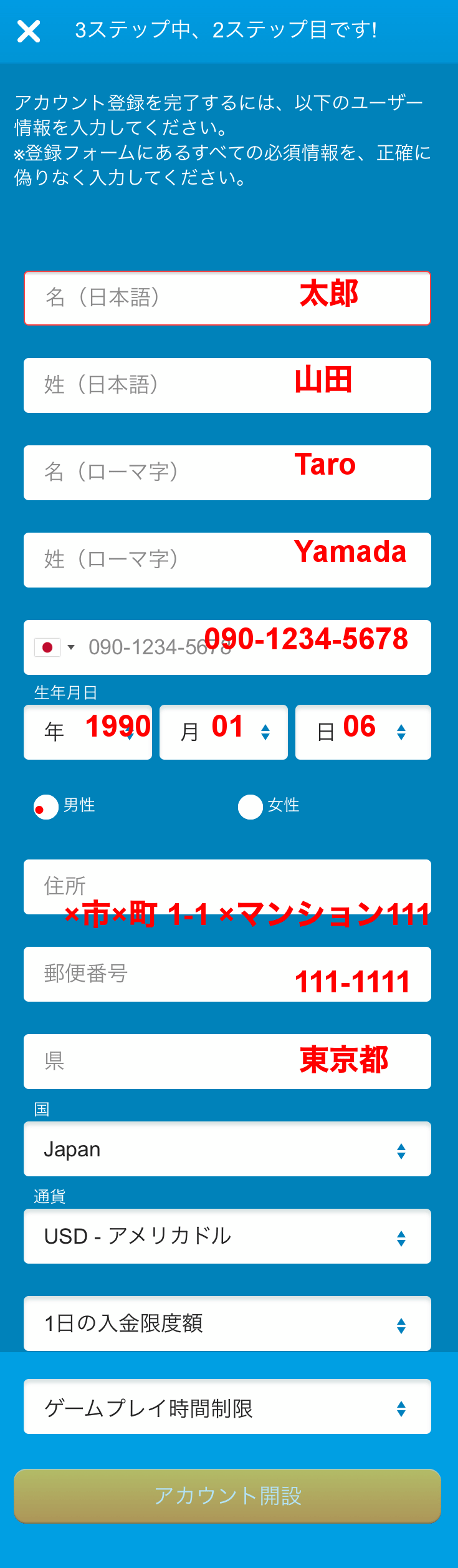
Task: Expand the 月 birth month dropdown
Action: pyautogui.click(x=224, y=732)
